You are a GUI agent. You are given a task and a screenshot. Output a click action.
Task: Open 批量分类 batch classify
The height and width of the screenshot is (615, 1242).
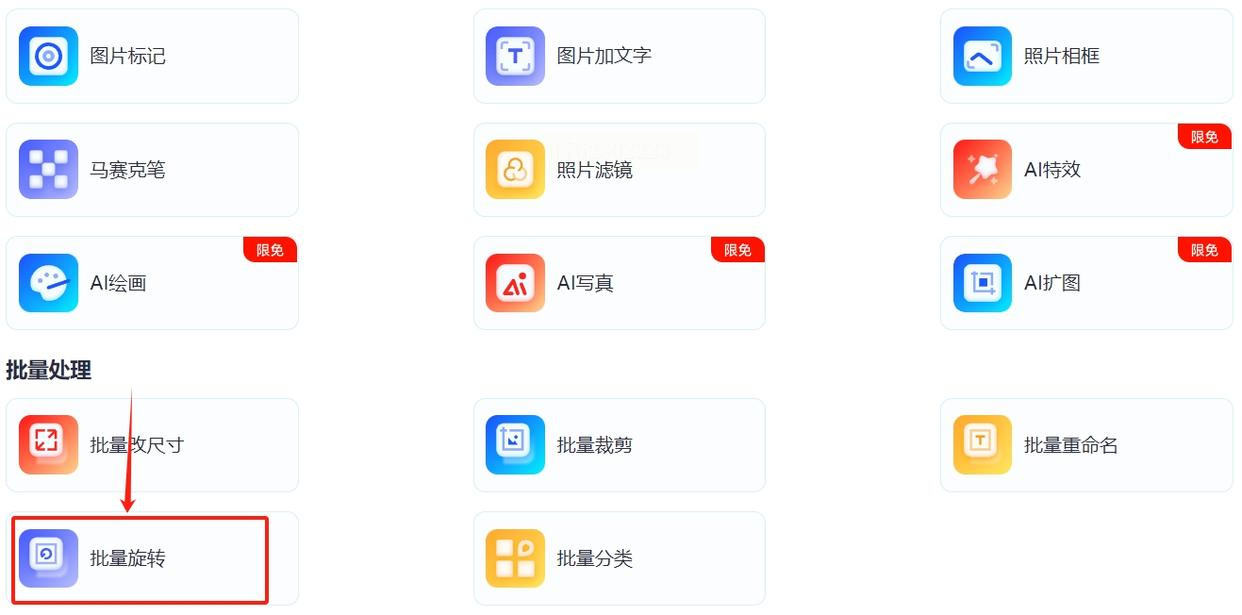619,558
